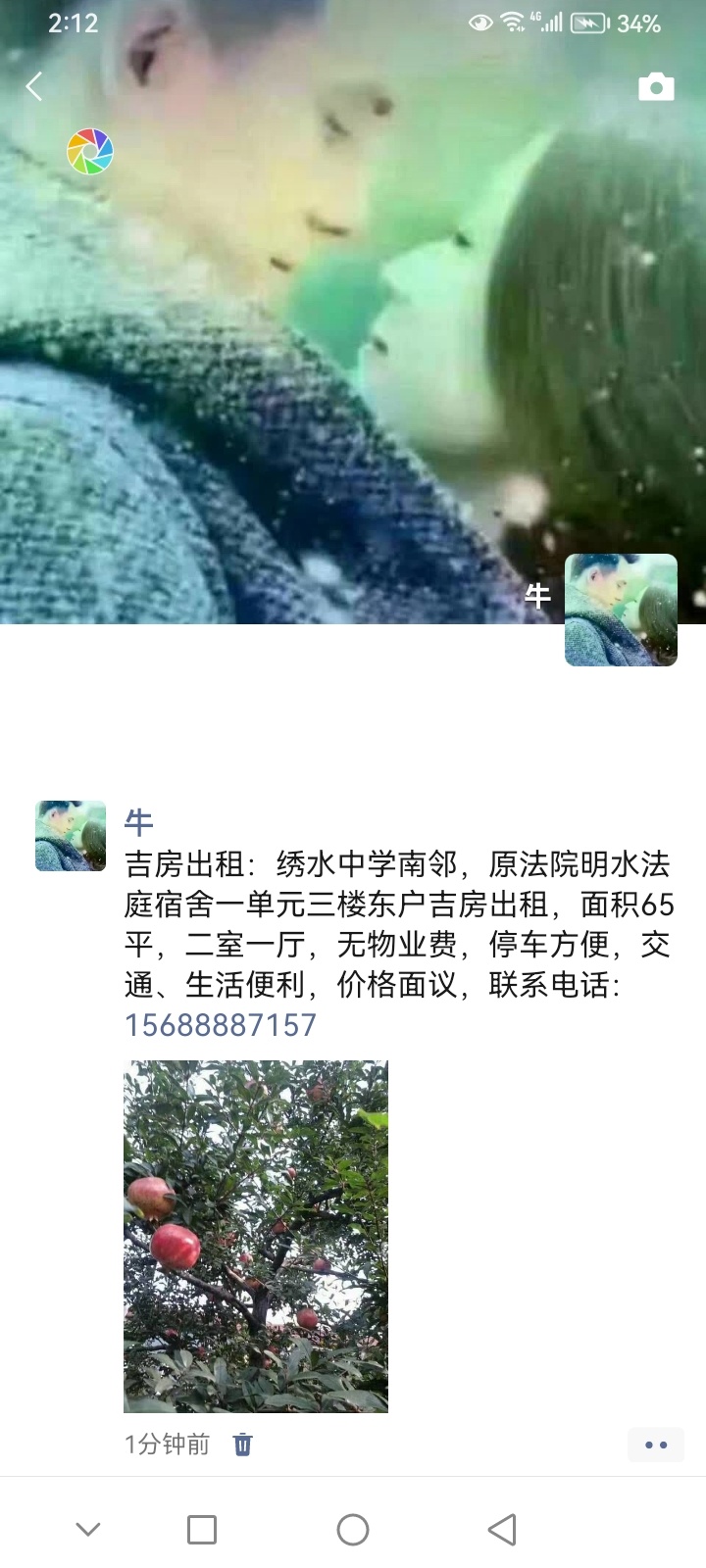Go to home via the circle button

(353, 1529)
